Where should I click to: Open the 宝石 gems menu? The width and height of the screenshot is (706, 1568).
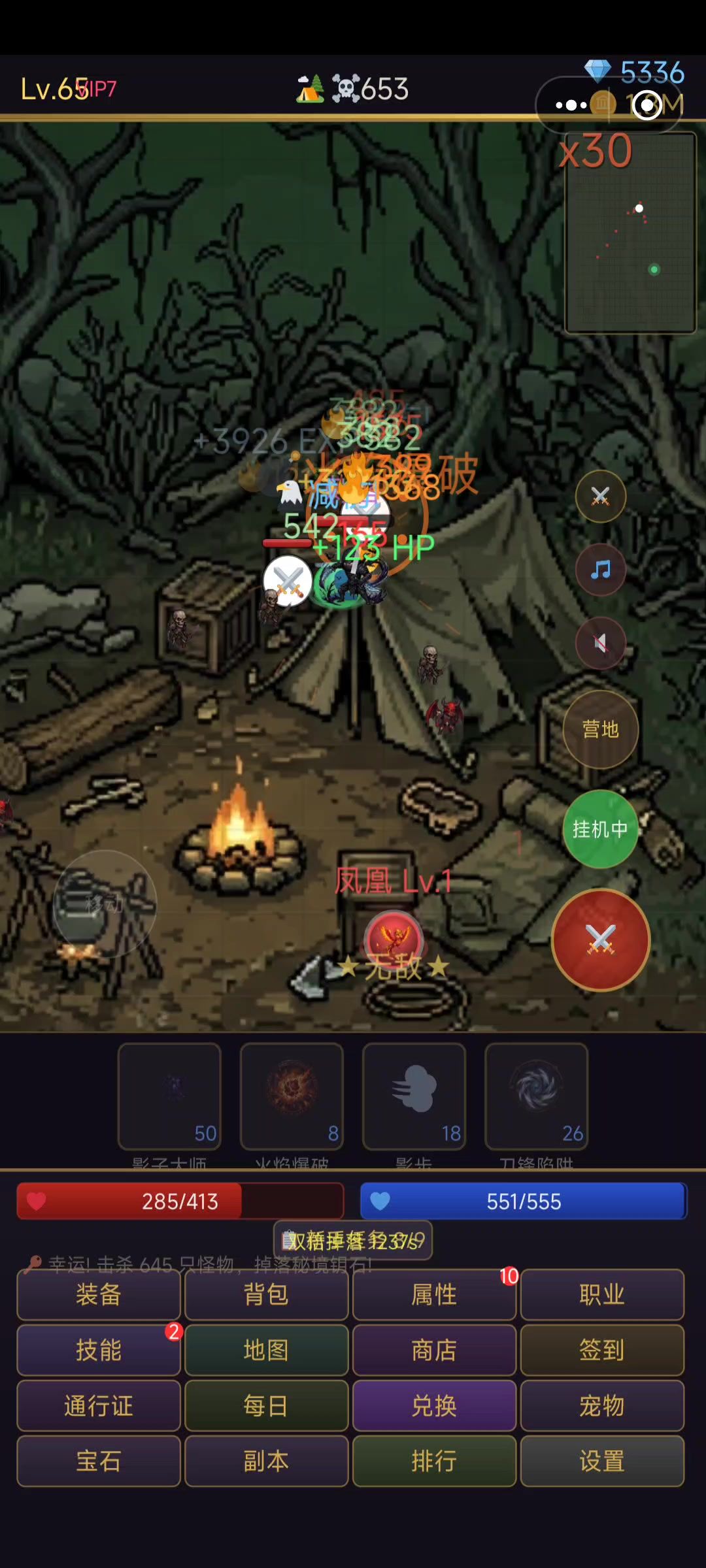pyautogui.click(x=99, y=1461)
